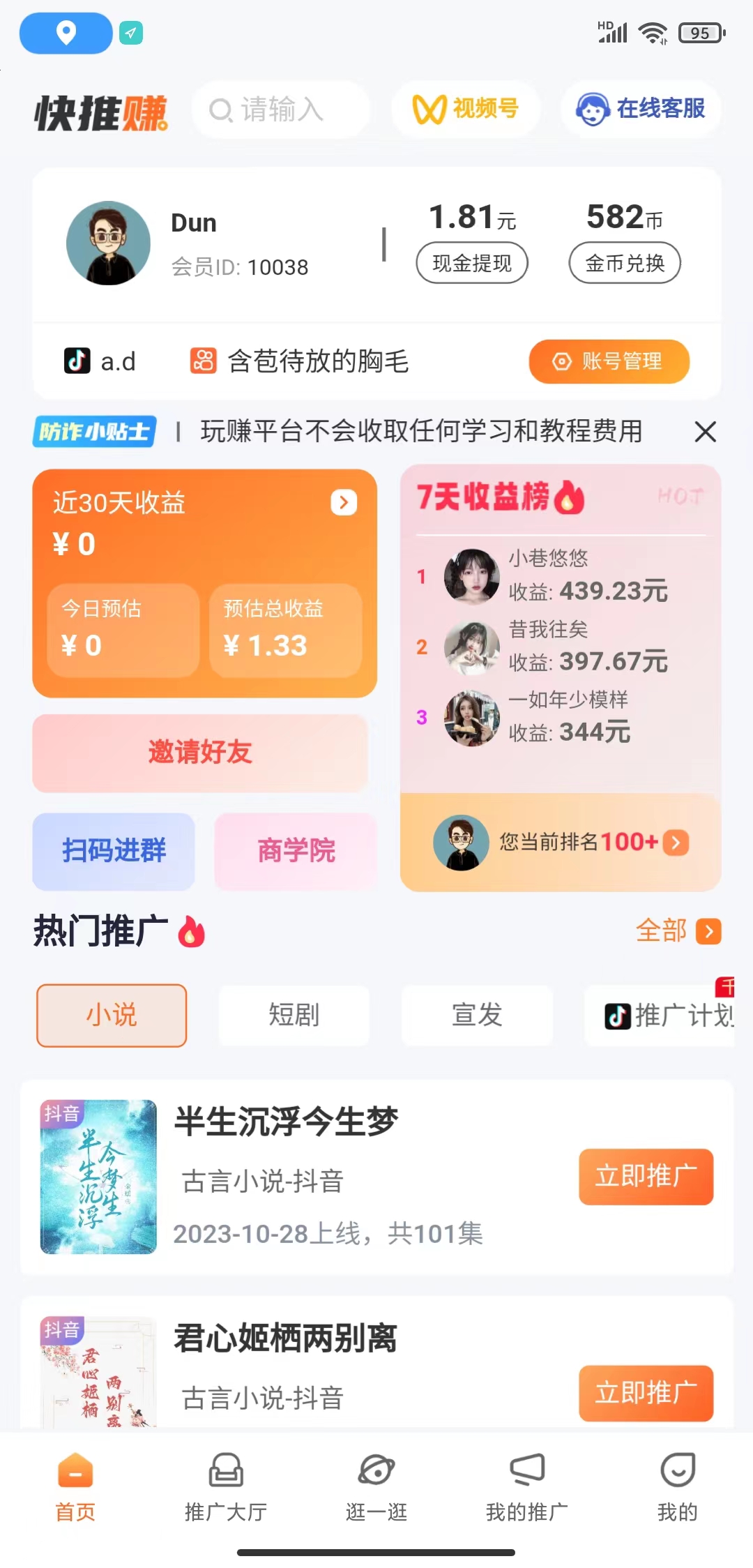Open 在线客服 customer service headset icon
Image resolution: width=753 pixels, height=1568 pixels.
[592, 109]
